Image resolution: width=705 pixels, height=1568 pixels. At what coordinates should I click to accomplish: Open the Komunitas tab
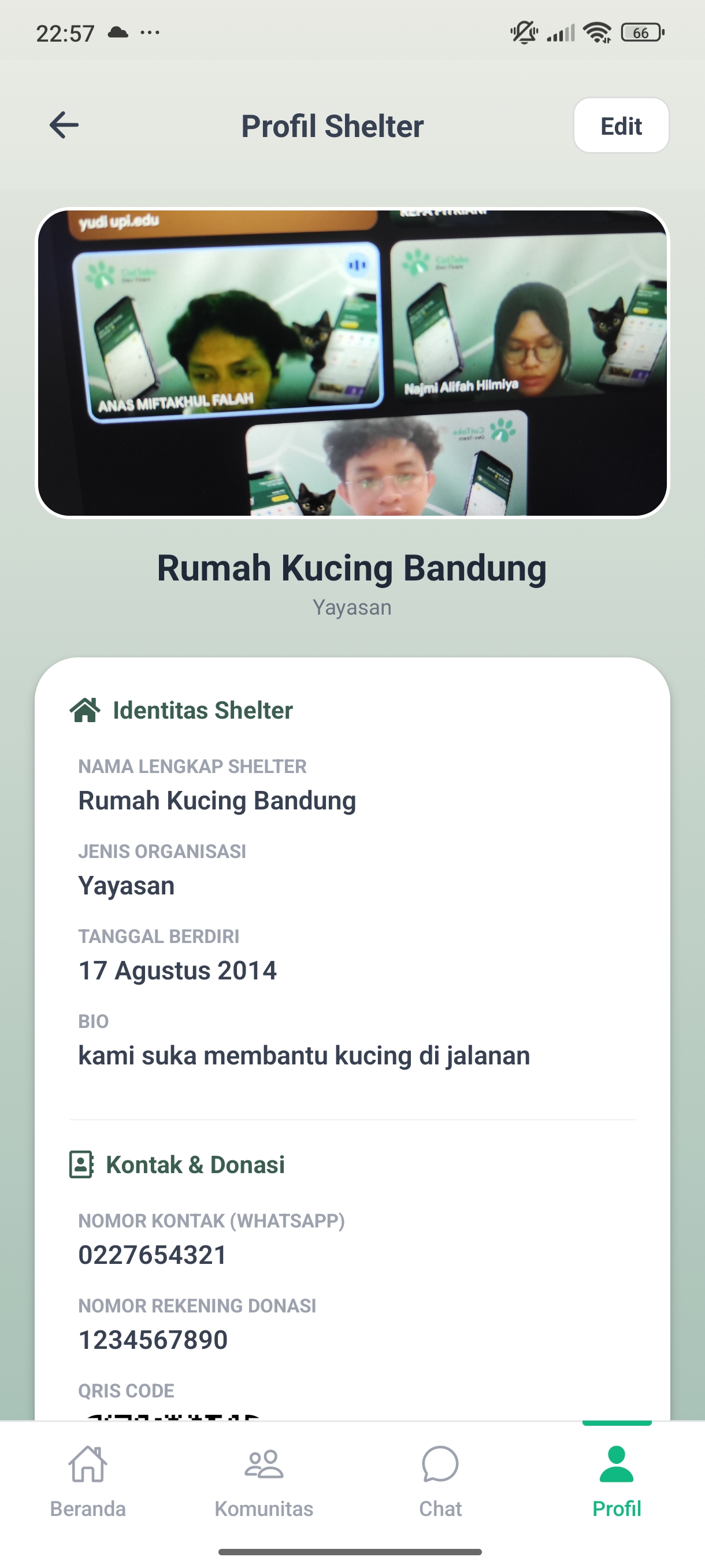point(264,1482)
